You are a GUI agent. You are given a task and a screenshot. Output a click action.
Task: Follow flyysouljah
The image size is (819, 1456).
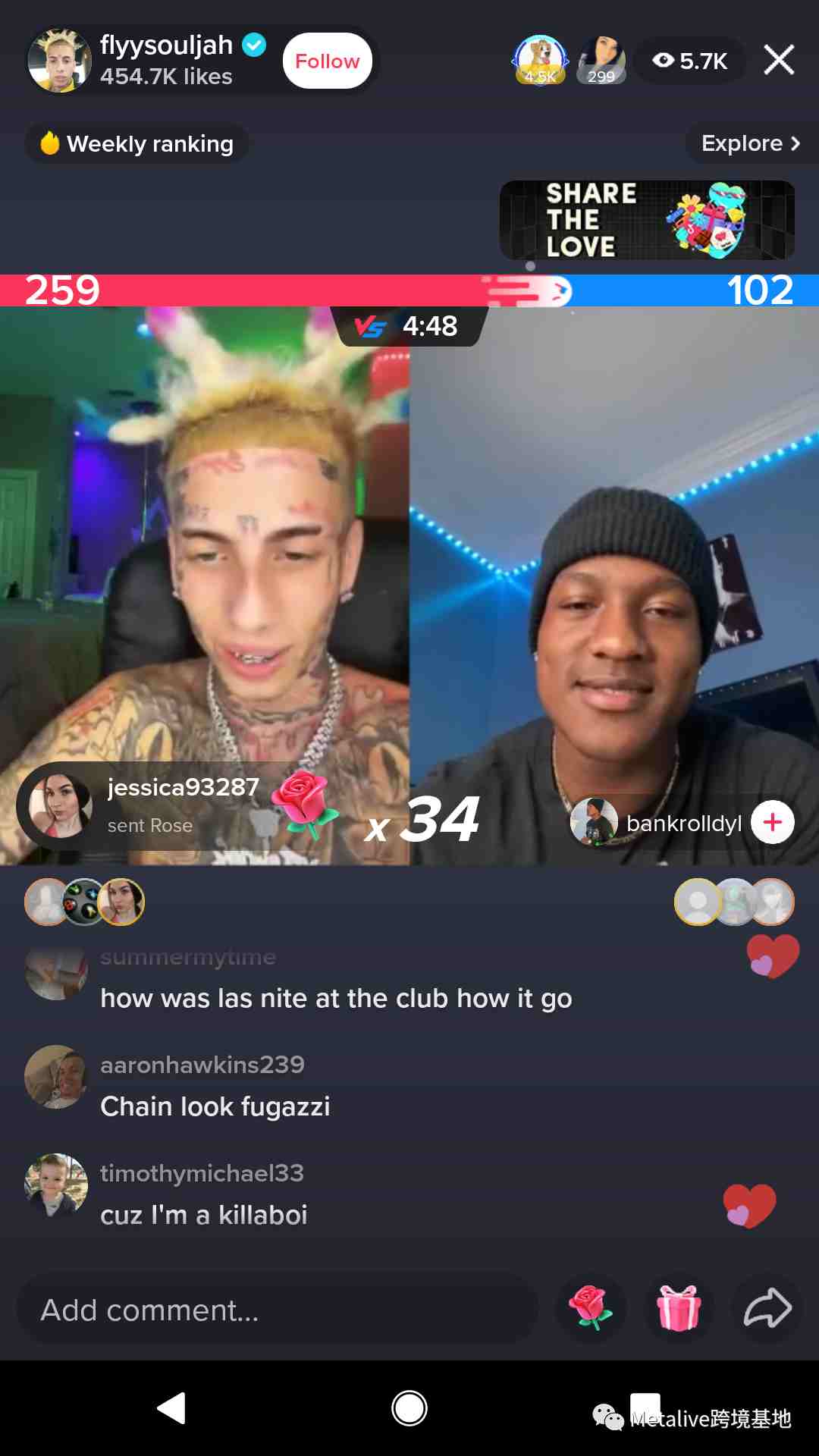[327, 61]
